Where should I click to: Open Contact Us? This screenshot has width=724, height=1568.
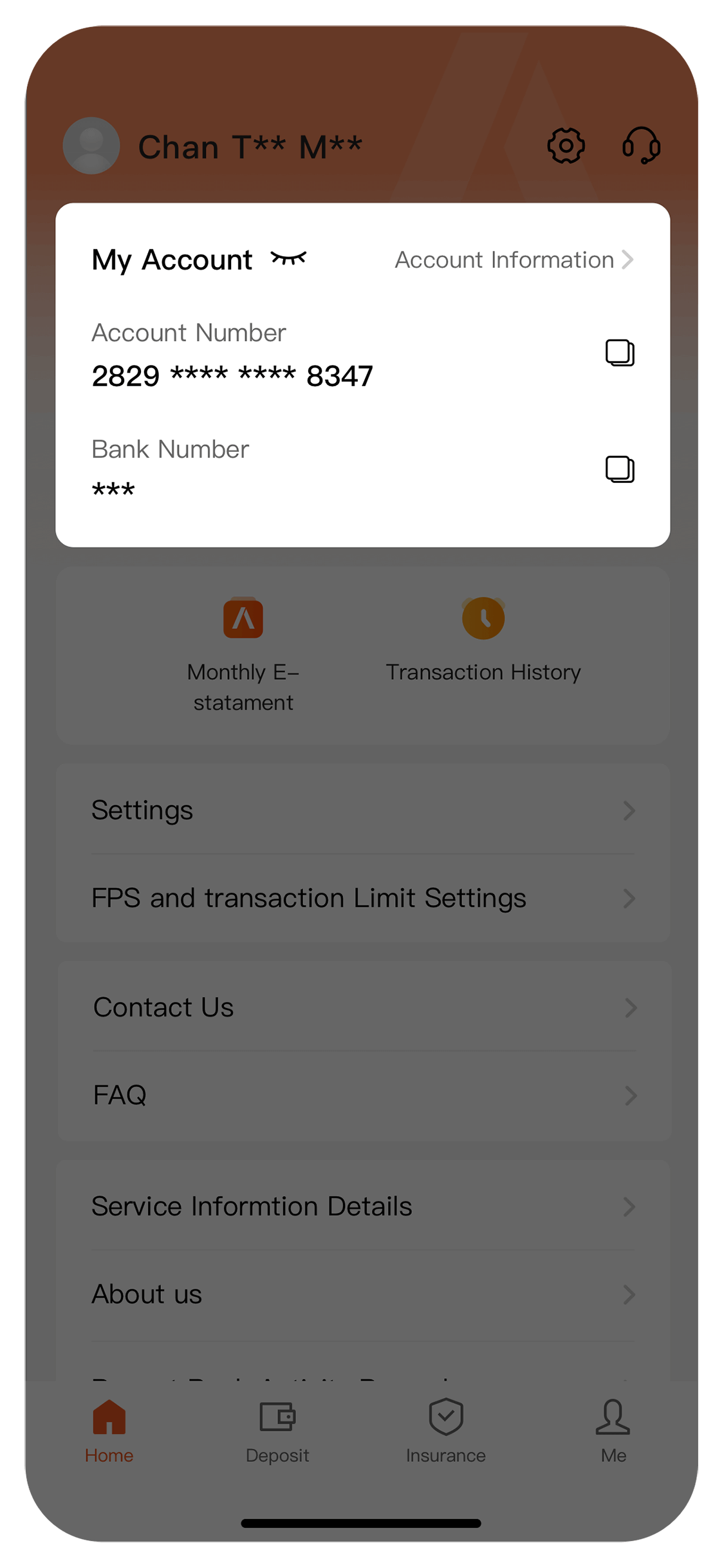(363, 1007)
